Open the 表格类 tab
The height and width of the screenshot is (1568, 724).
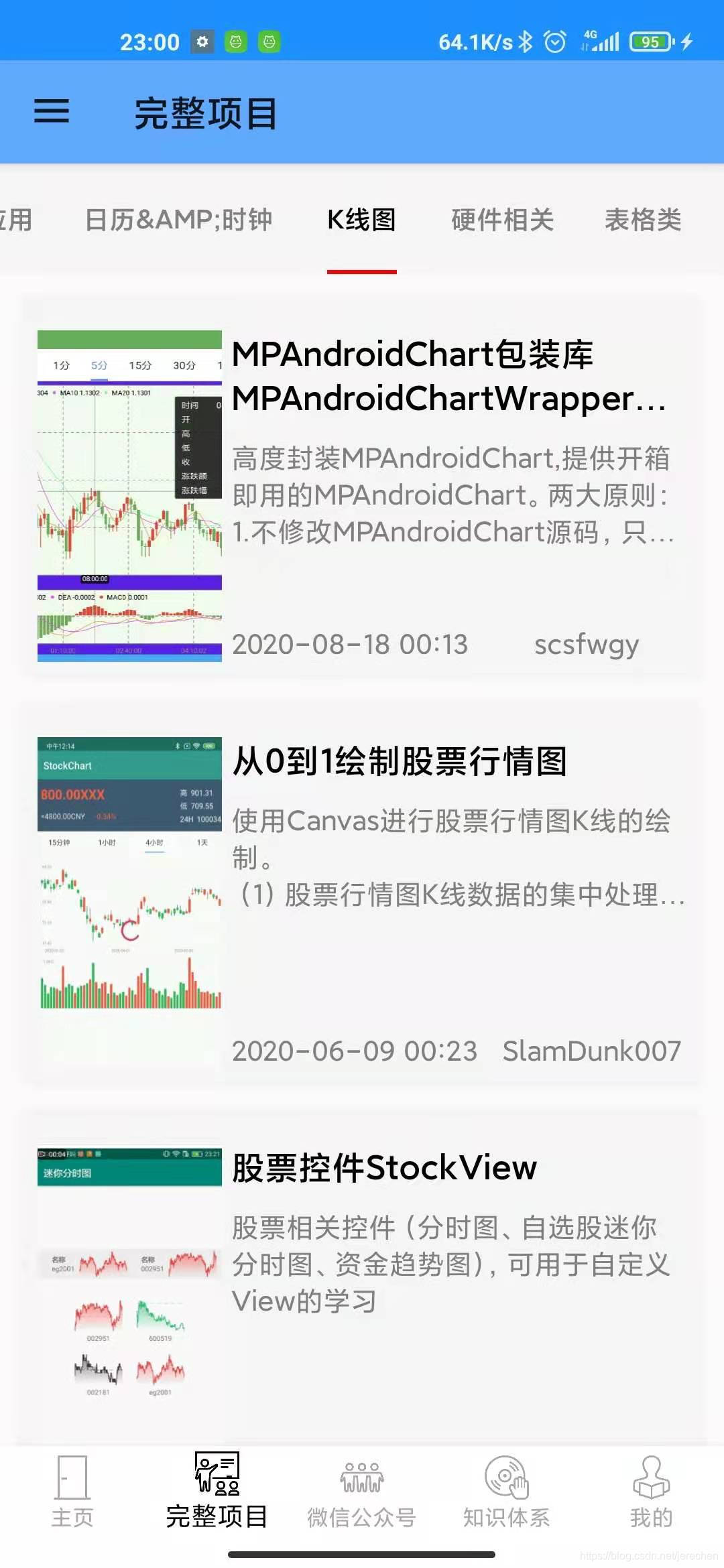(x=642, y=220)
